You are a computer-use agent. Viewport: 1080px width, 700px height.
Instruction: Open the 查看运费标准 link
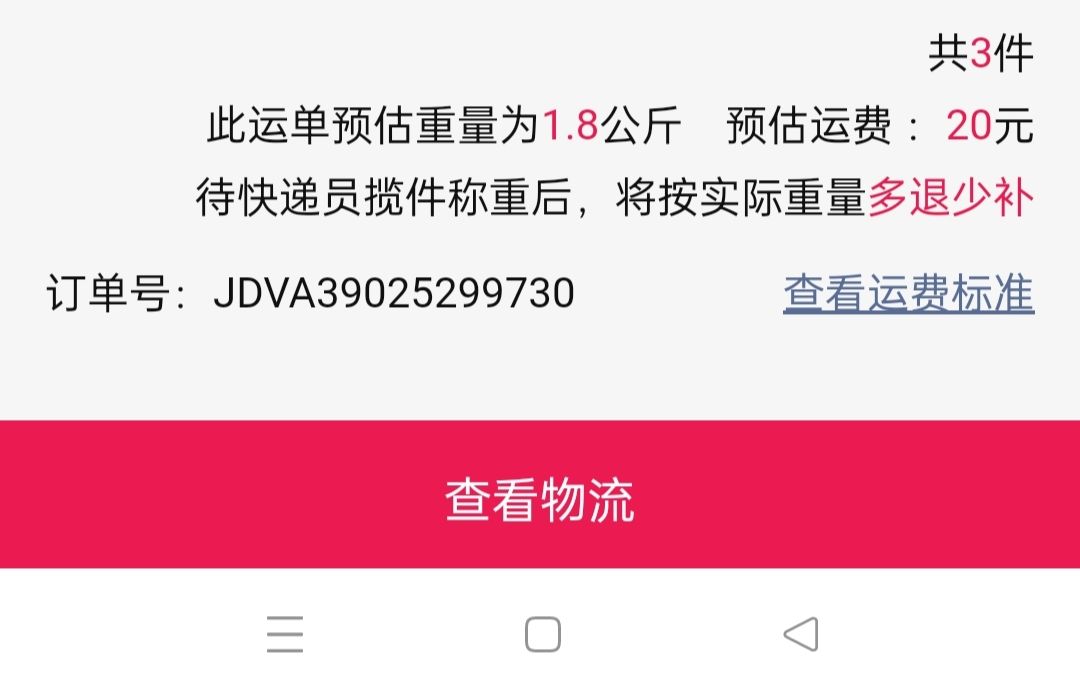(908, 294)
